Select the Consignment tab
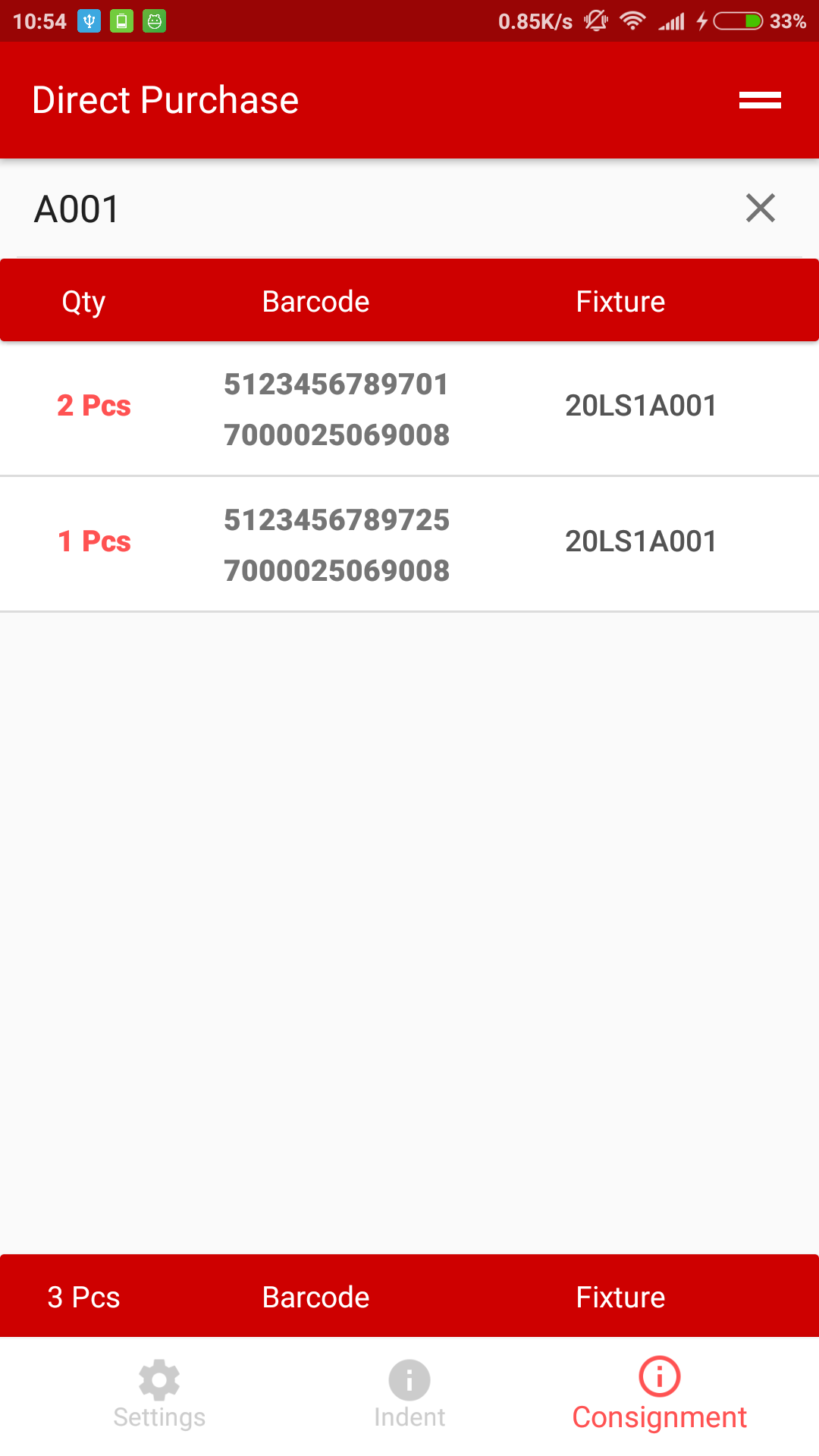The width and height of the screenshot is (819, 1456). coord(659,1395)
